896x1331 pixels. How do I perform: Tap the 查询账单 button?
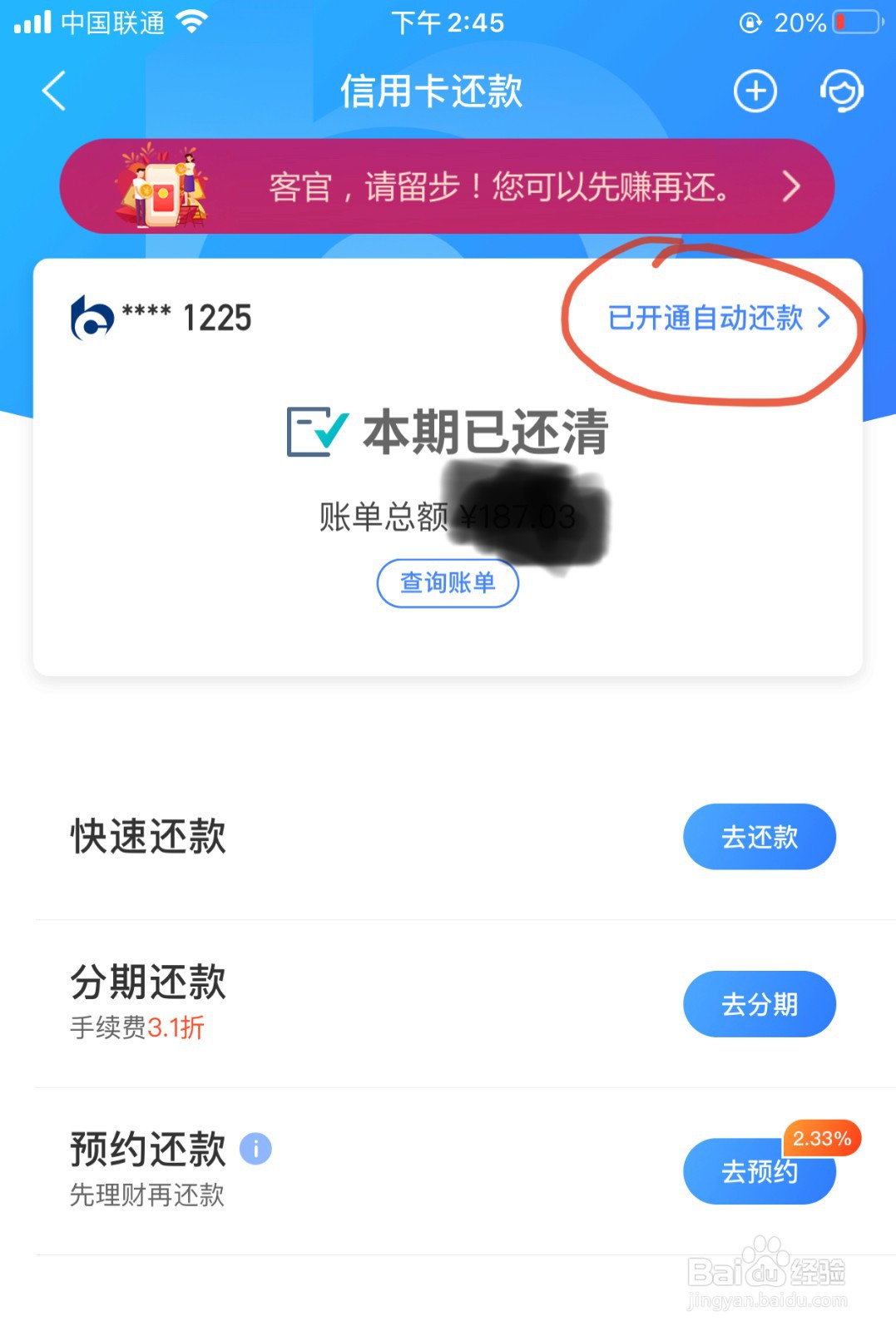447,583
